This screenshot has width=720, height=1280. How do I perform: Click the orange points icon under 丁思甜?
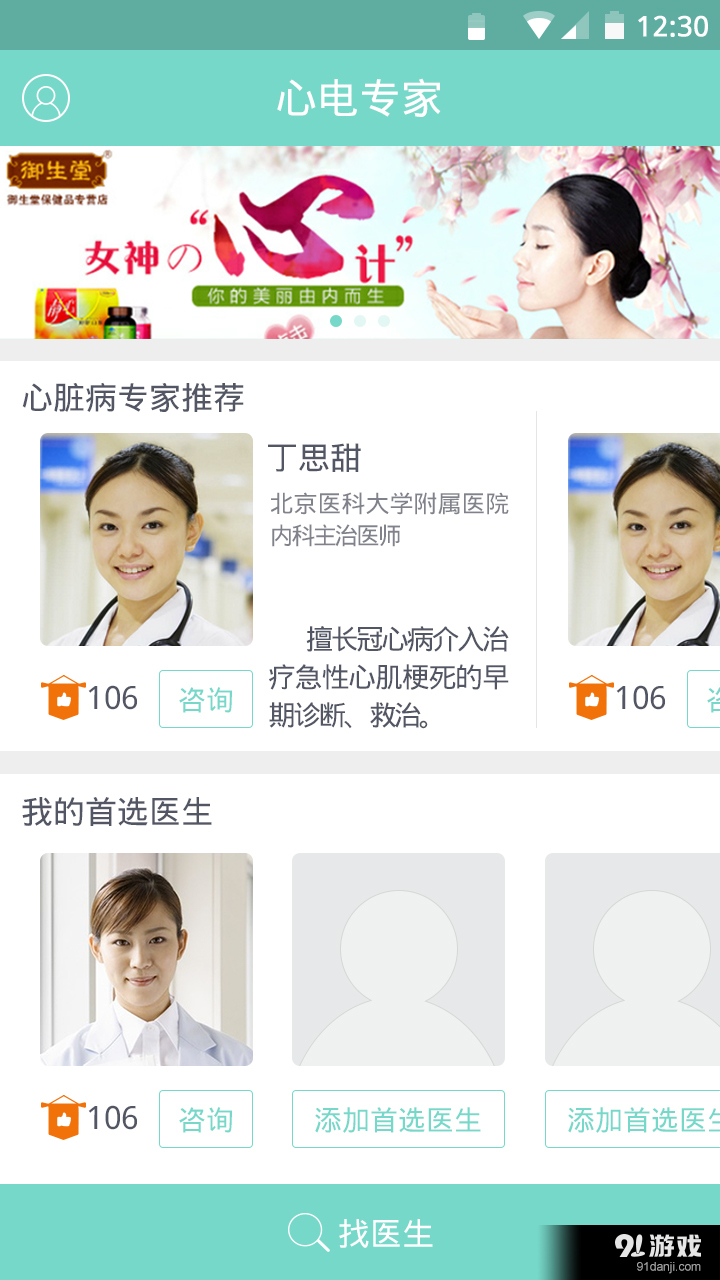(x=63, y=698)
